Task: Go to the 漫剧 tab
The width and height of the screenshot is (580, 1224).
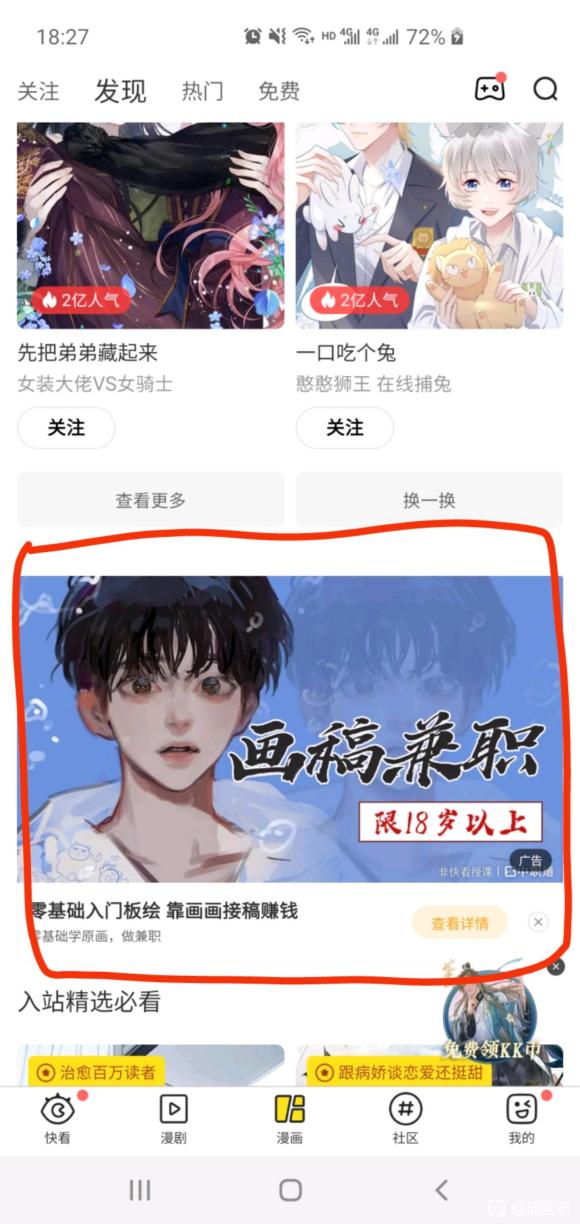Action: tap(174, 1117)
